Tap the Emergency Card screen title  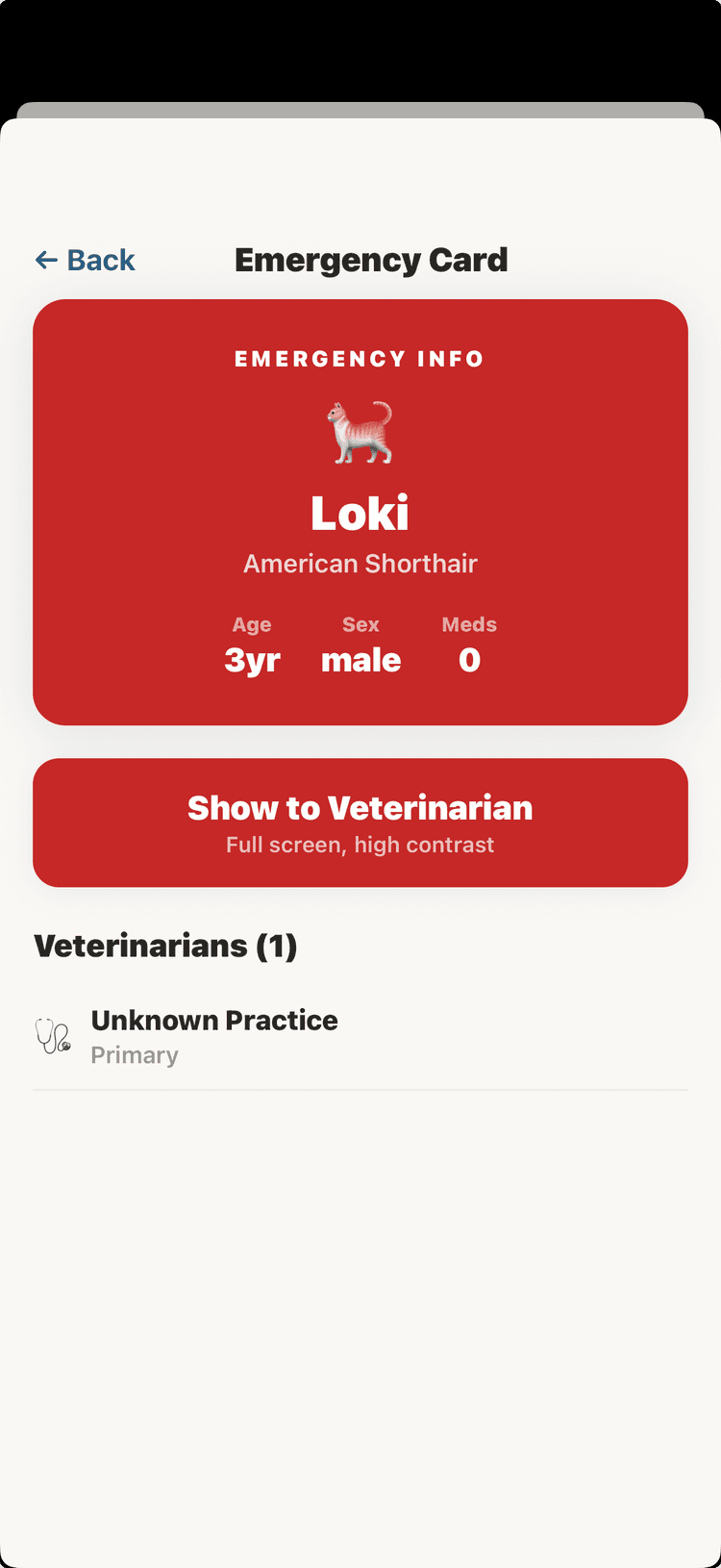click(371, 260)
